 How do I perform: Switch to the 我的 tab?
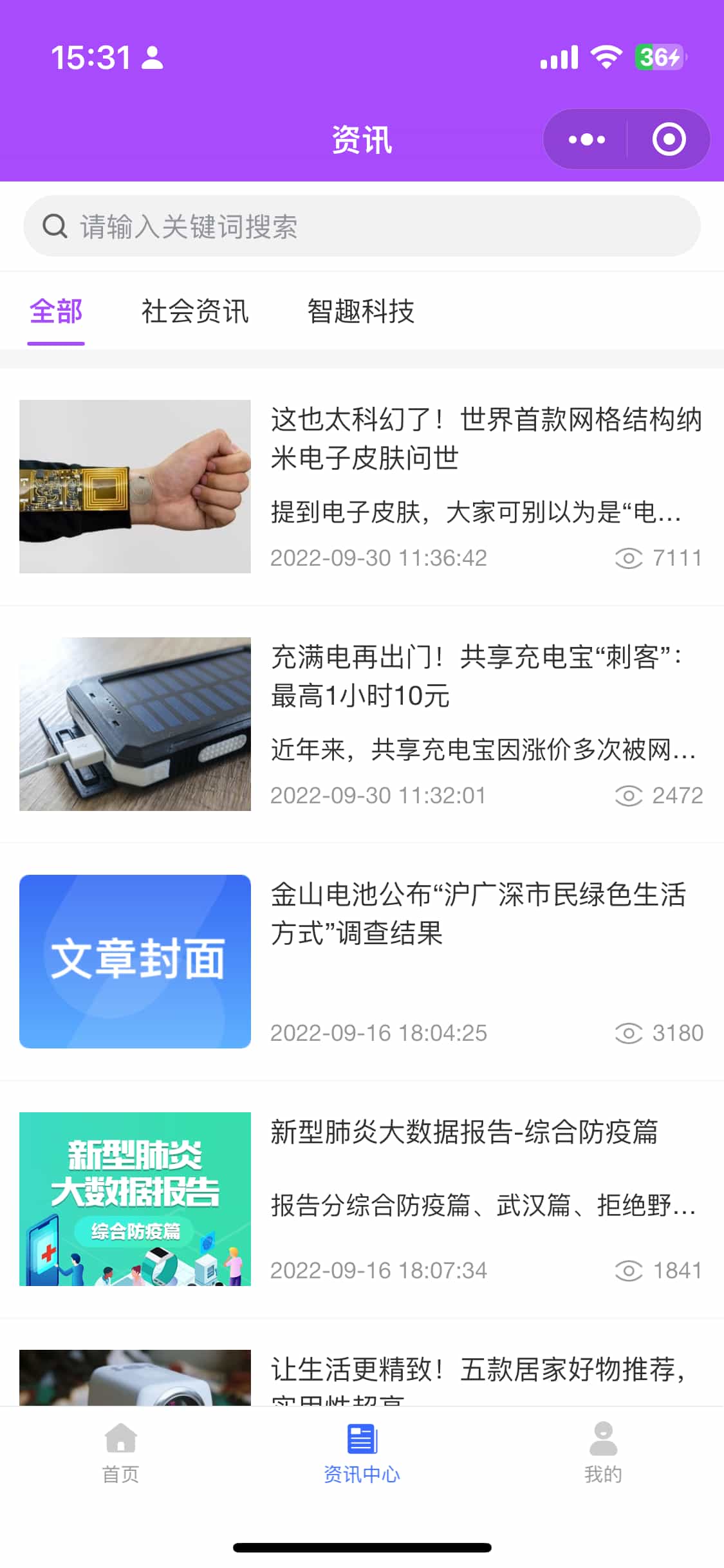point(603,1452)
